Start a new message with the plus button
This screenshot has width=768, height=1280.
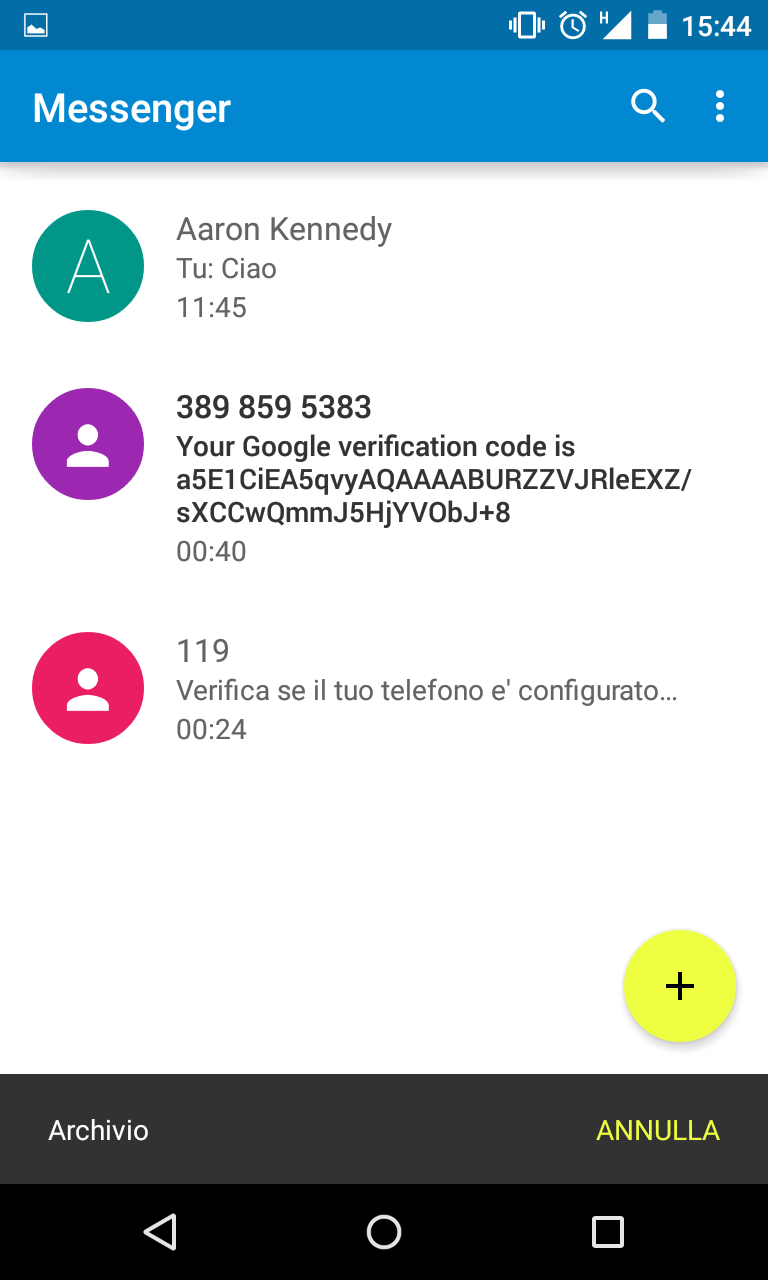[x=680, y=986]
